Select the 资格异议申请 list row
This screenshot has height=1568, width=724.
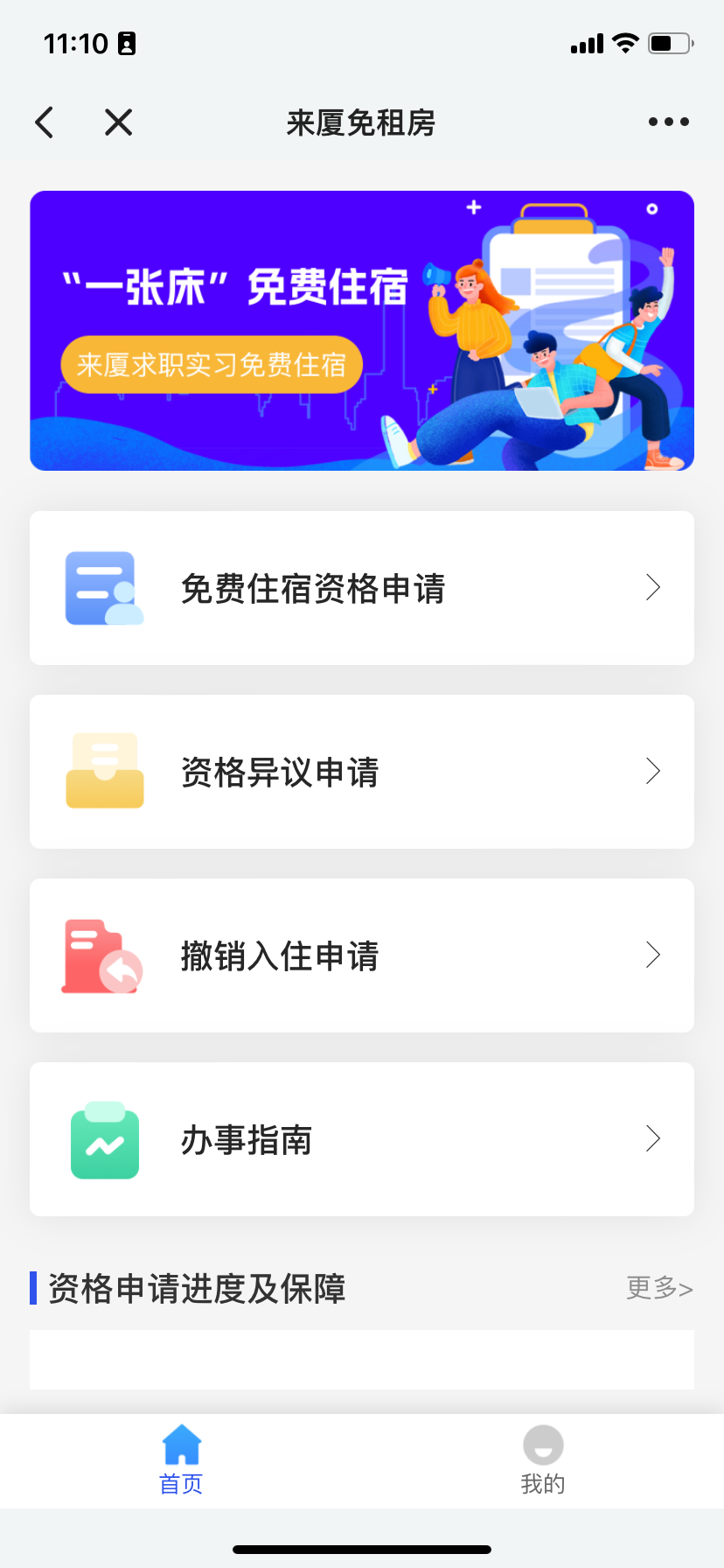point(362,771)
